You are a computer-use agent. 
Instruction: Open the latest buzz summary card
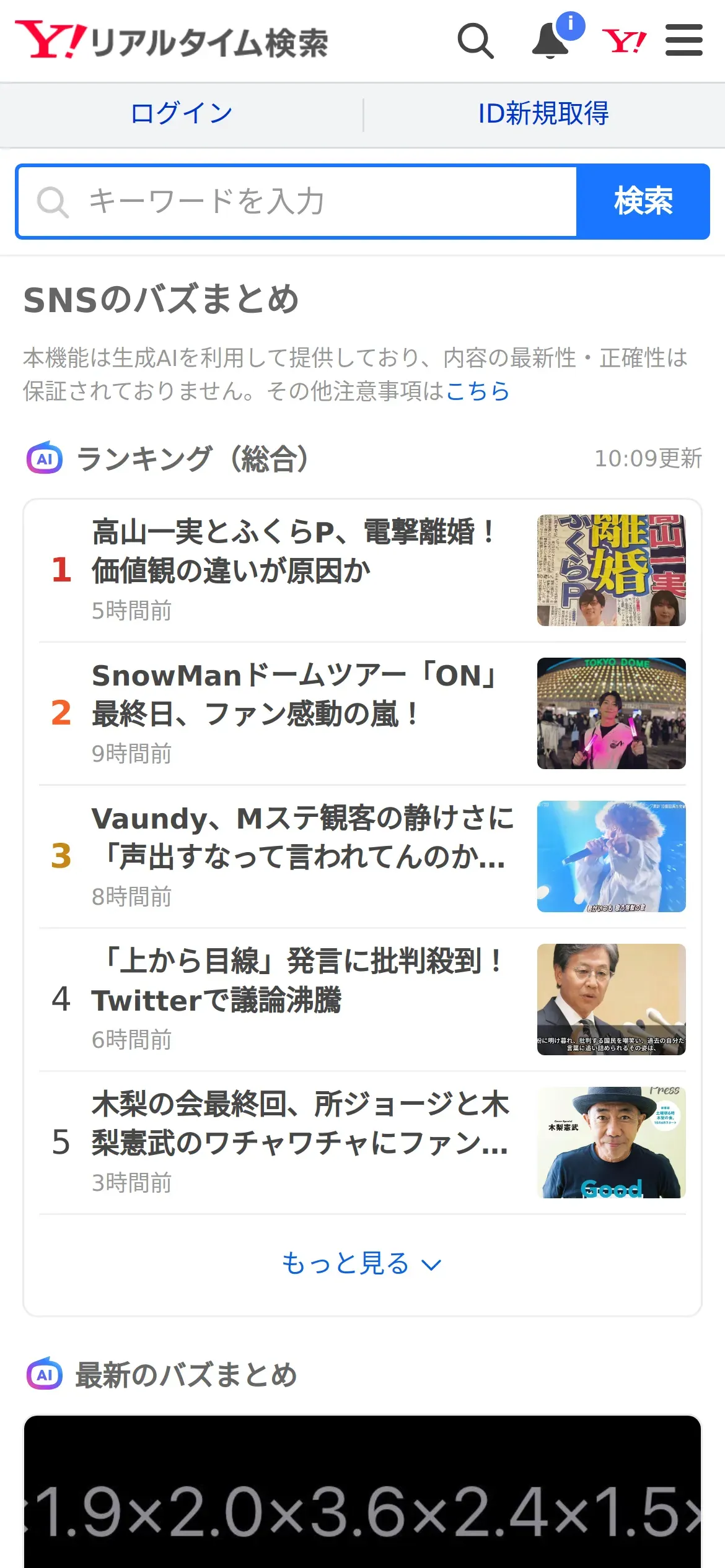point(362,1492)
